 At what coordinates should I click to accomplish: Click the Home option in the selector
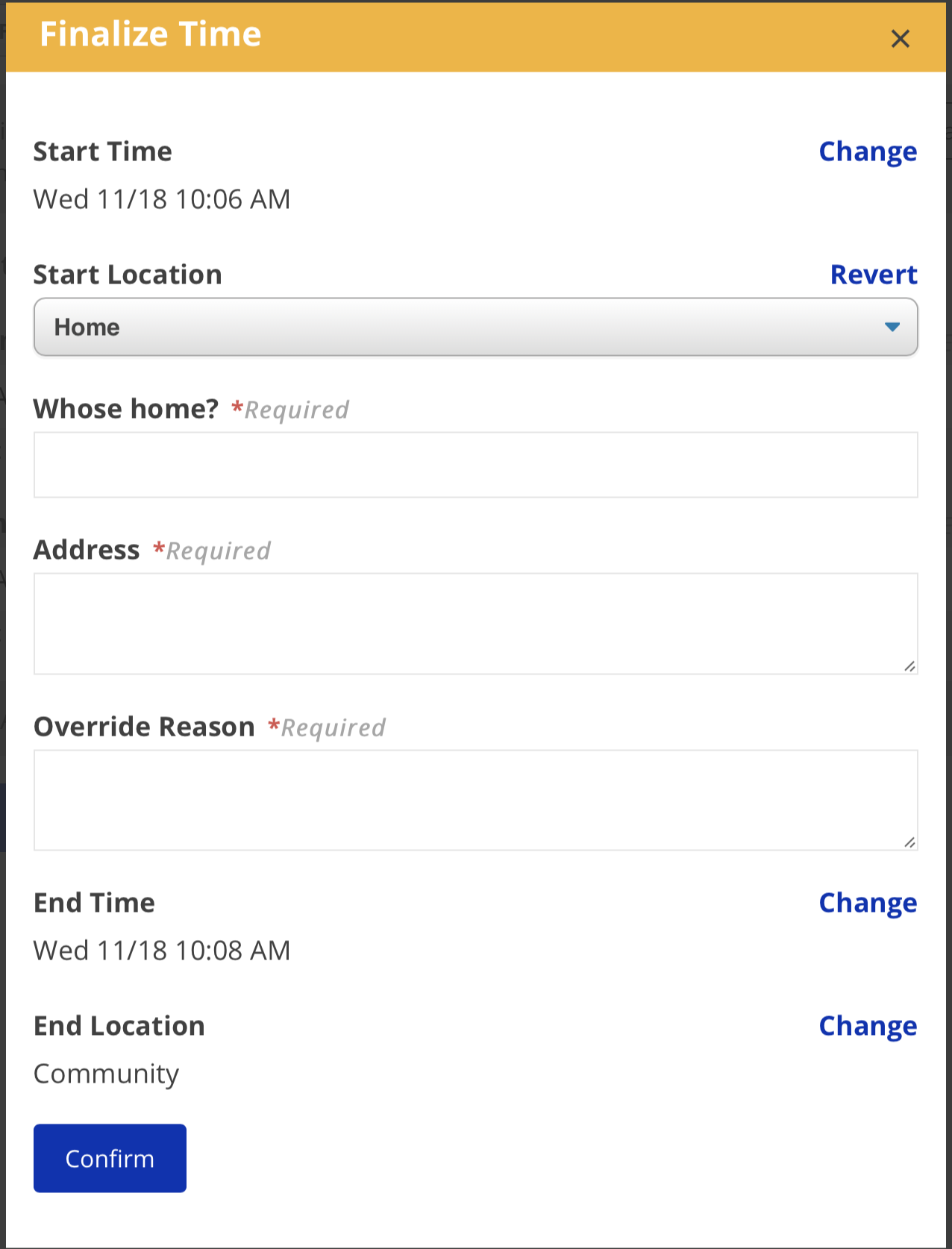tap(86, 327)
